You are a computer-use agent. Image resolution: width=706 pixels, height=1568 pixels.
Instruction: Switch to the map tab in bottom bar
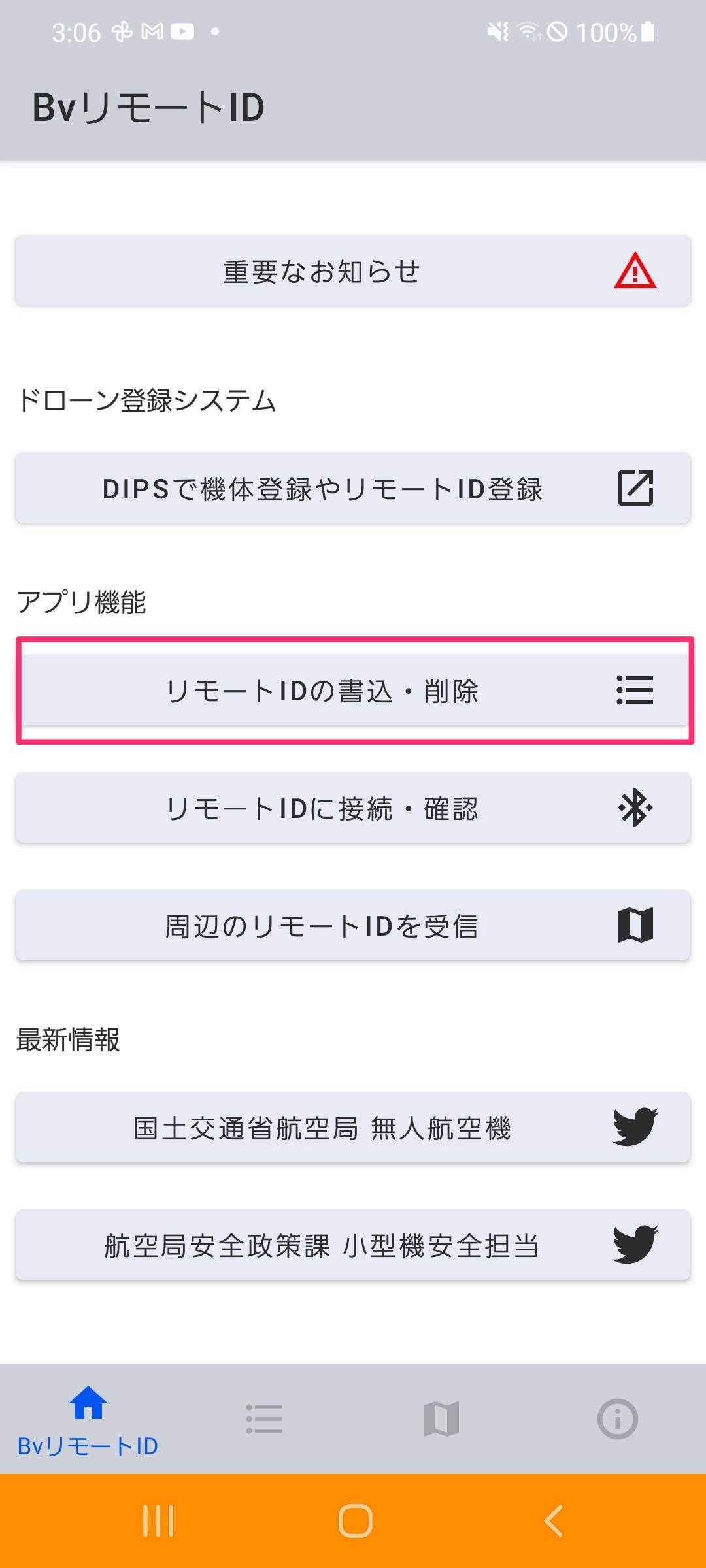tap(441, 1419)
